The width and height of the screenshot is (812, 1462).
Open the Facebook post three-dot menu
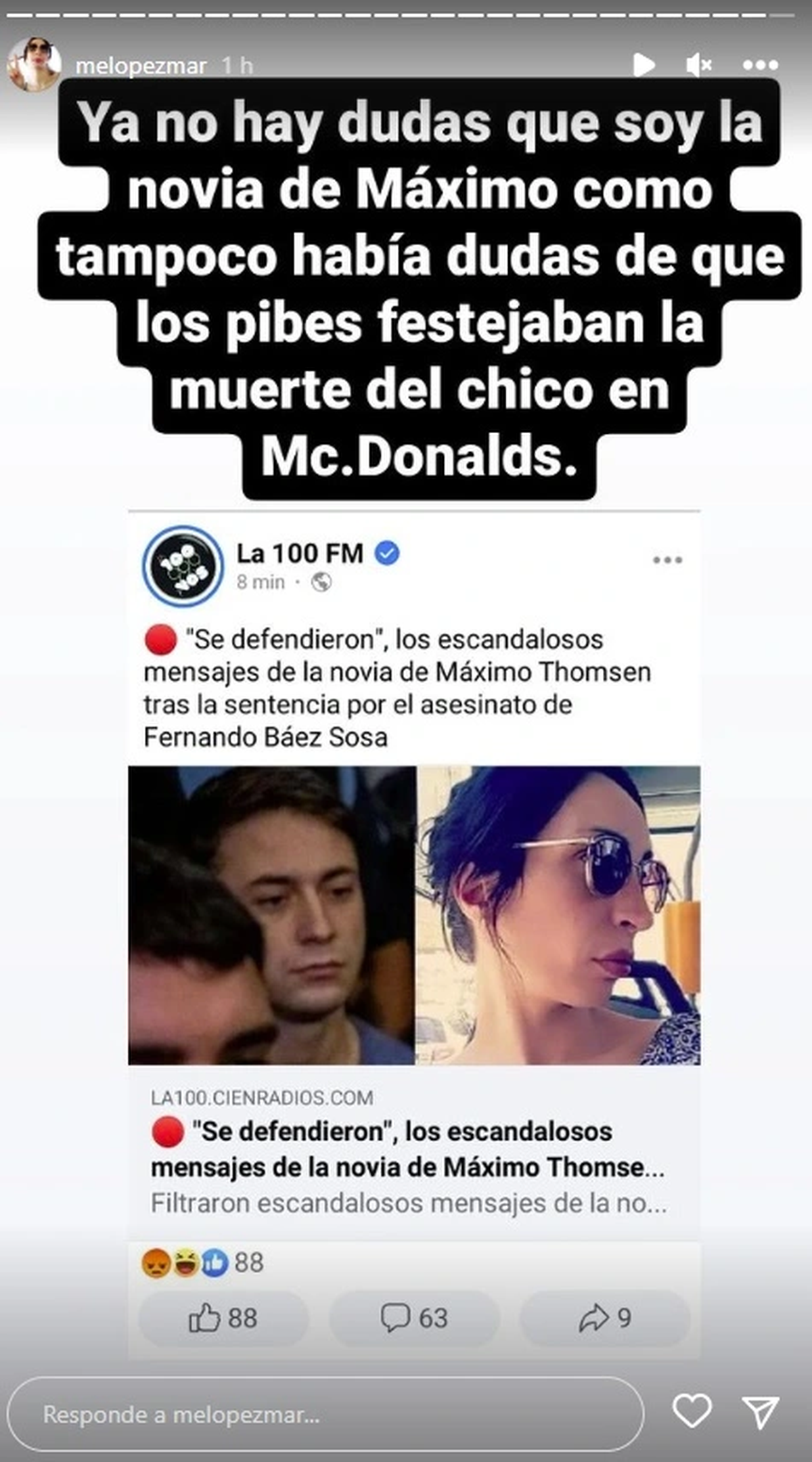[x=669, y=560]
